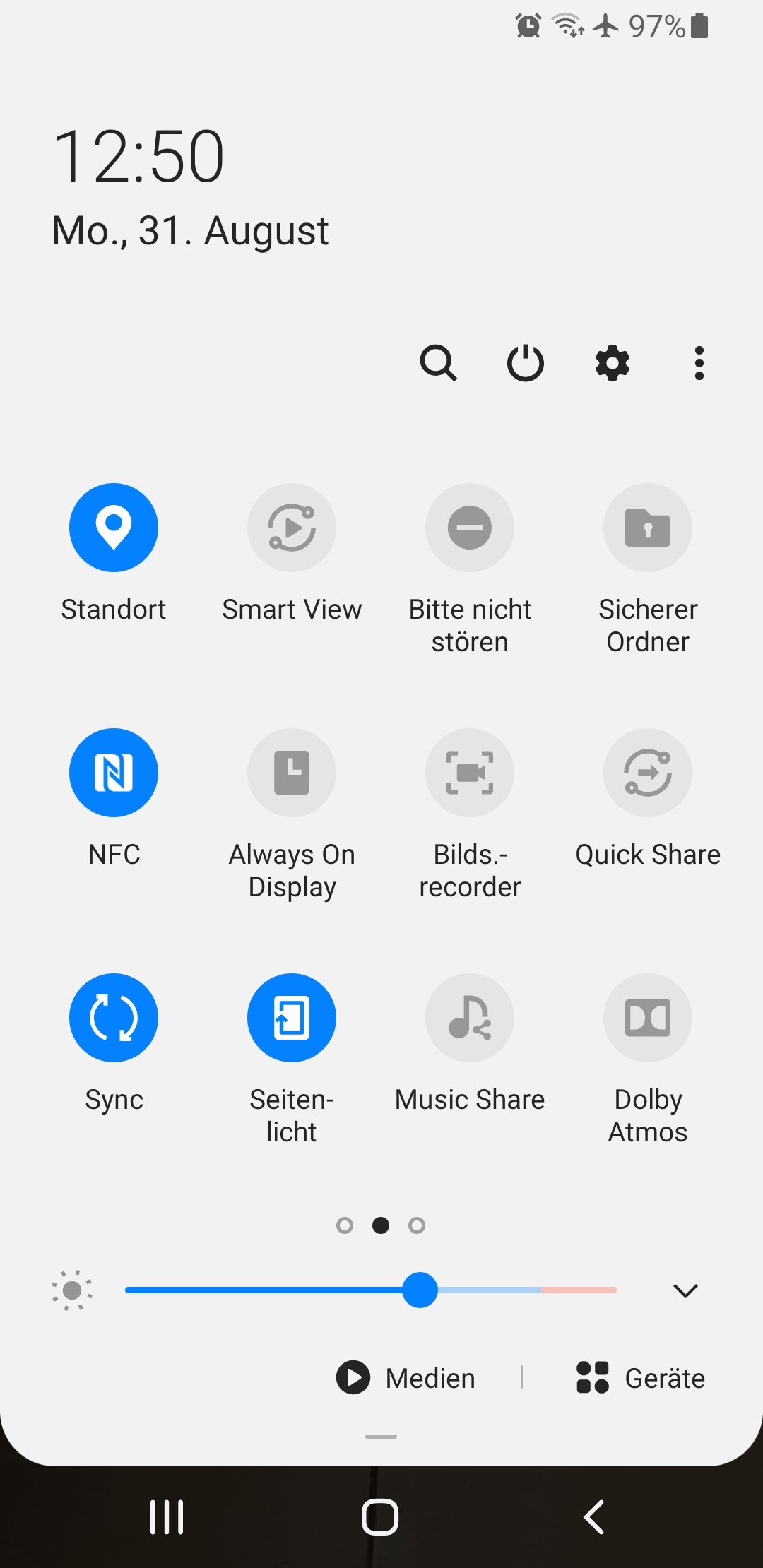This screenshot has width=763, height=1568.
Task: Toggle Always On Display
Action: [x=292, y=773]
